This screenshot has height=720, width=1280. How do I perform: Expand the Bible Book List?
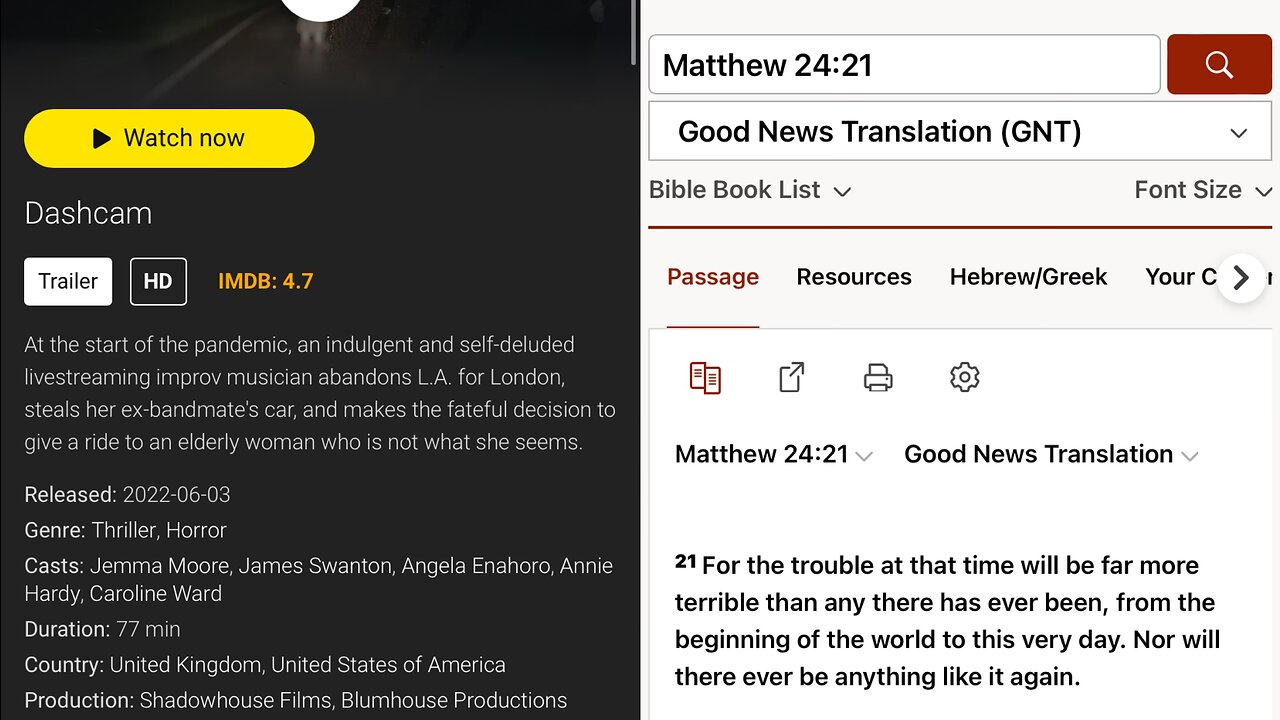[x=750, y=190]
